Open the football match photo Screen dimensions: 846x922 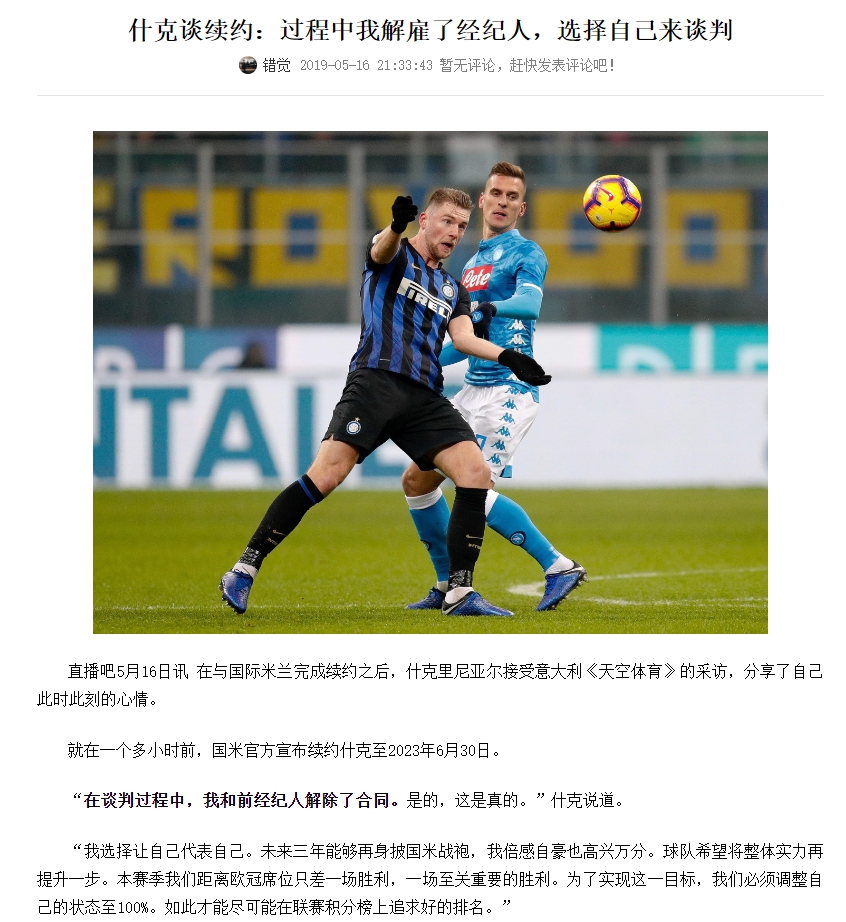tap(430, 382)
